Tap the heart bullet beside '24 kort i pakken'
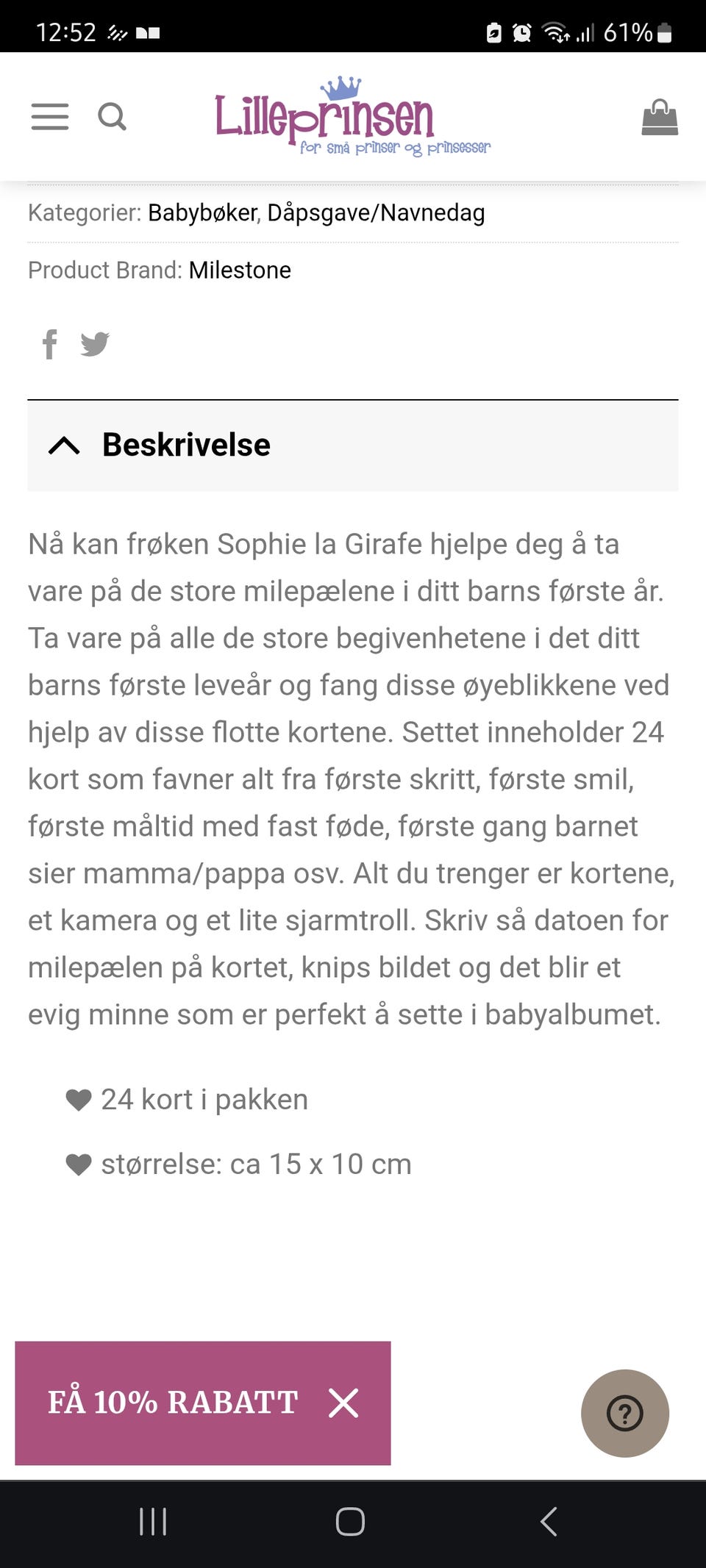The image size is (706, 1568). [x=79, y=1099]
